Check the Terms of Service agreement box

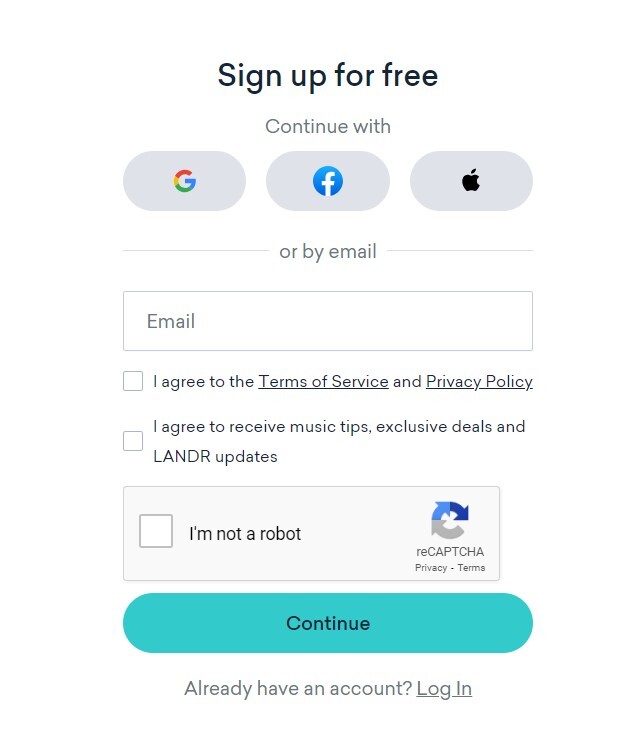pos(133,381)
